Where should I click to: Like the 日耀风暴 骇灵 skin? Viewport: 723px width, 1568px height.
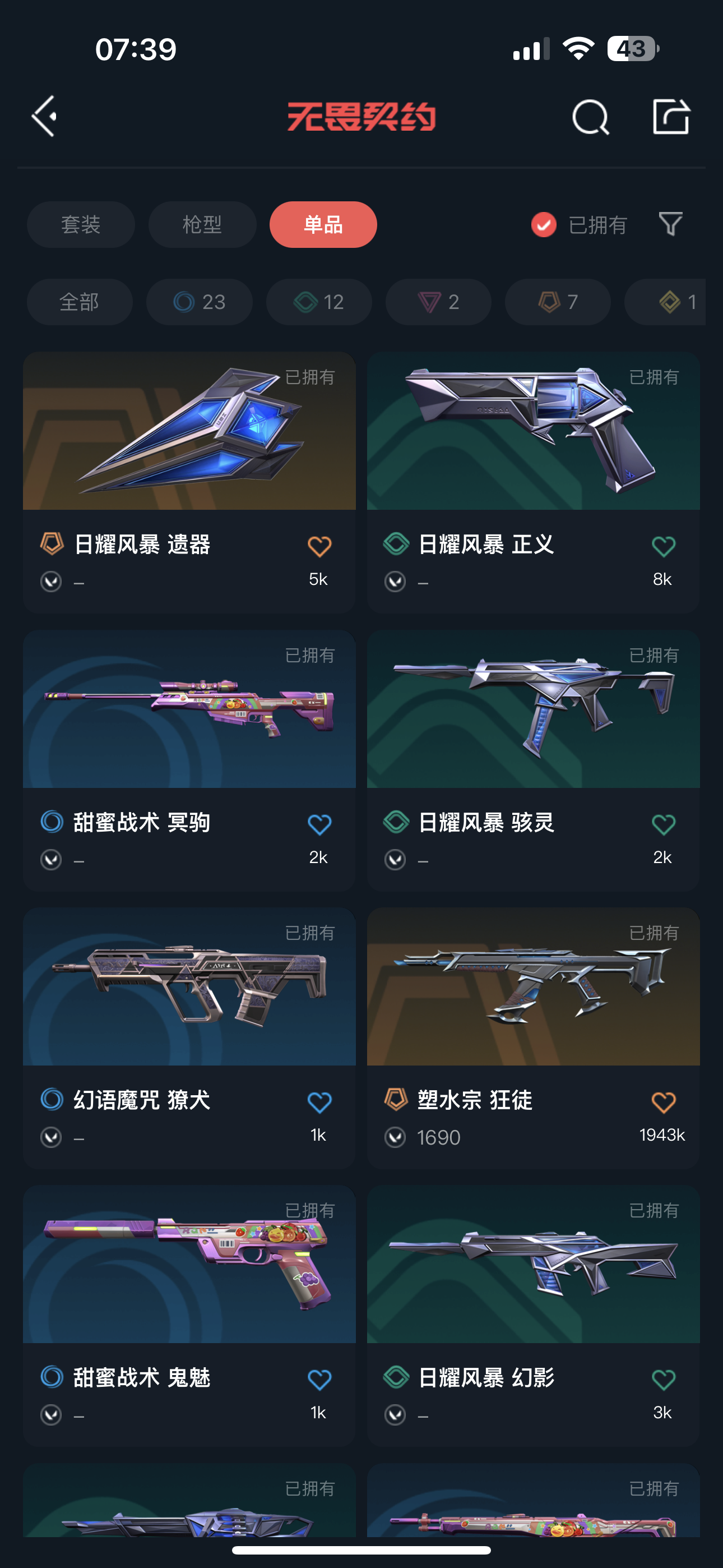point(664,825)
